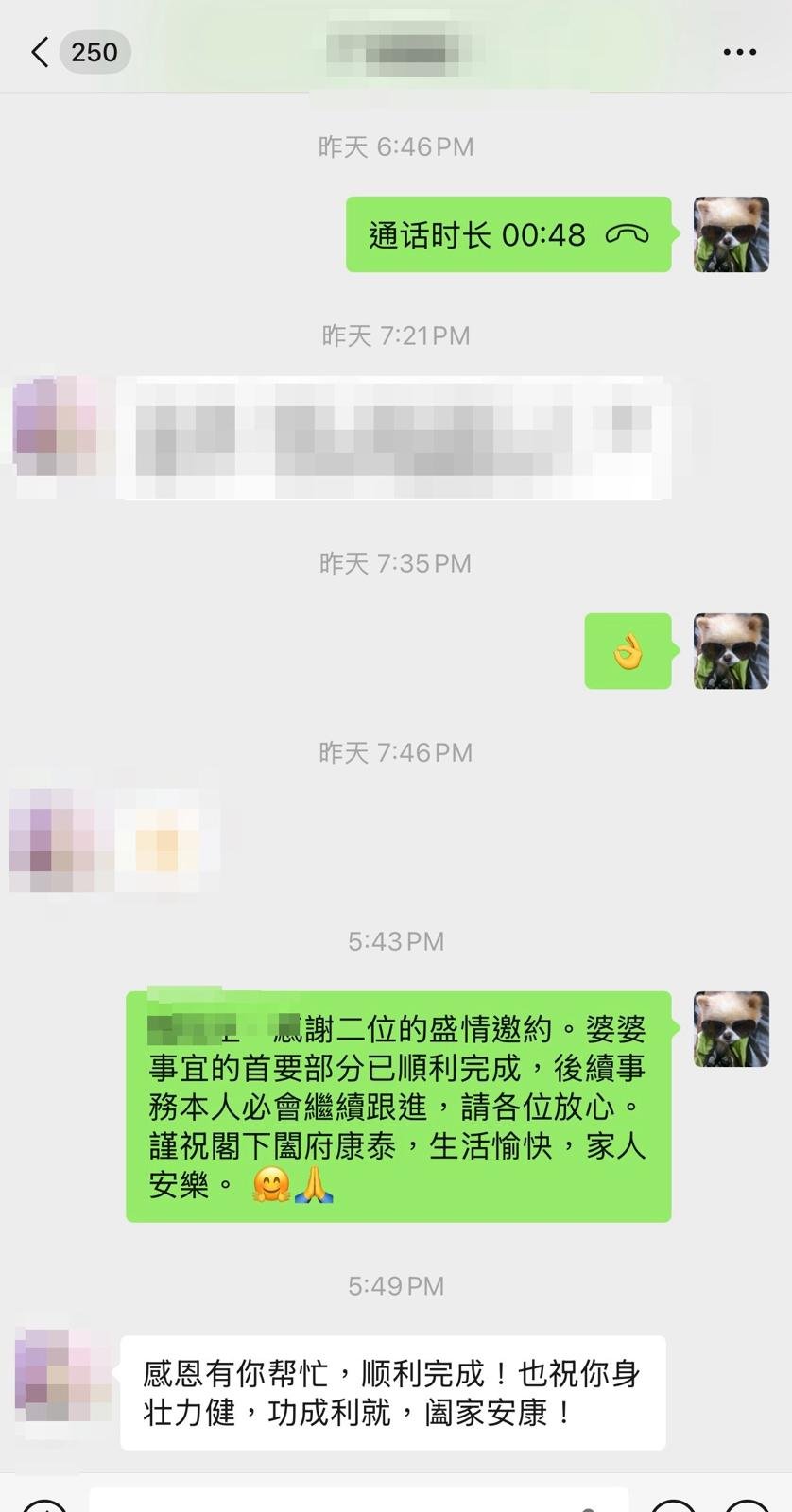
Task: Go back to the chat list
Action: click(41, 52)
